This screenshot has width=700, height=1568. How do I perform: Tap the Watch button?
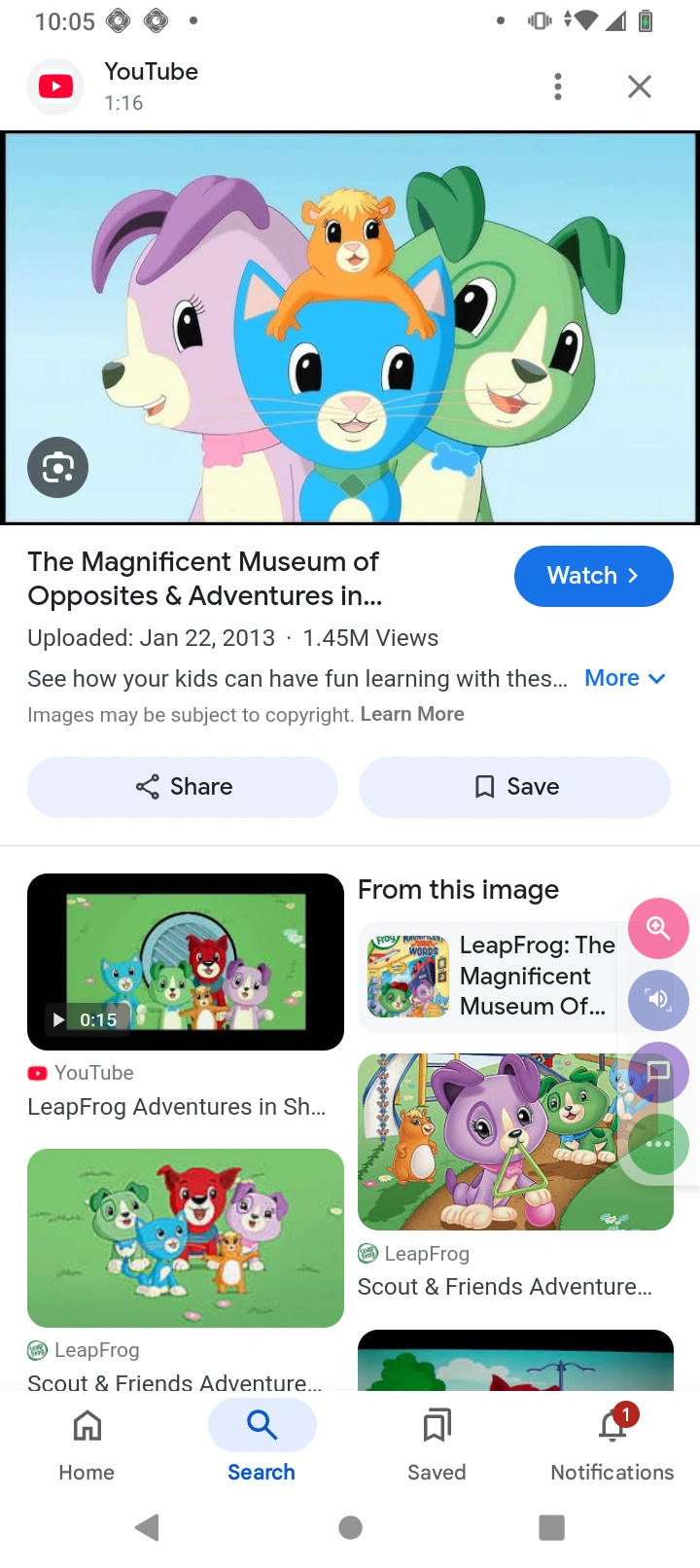(593, 576)
